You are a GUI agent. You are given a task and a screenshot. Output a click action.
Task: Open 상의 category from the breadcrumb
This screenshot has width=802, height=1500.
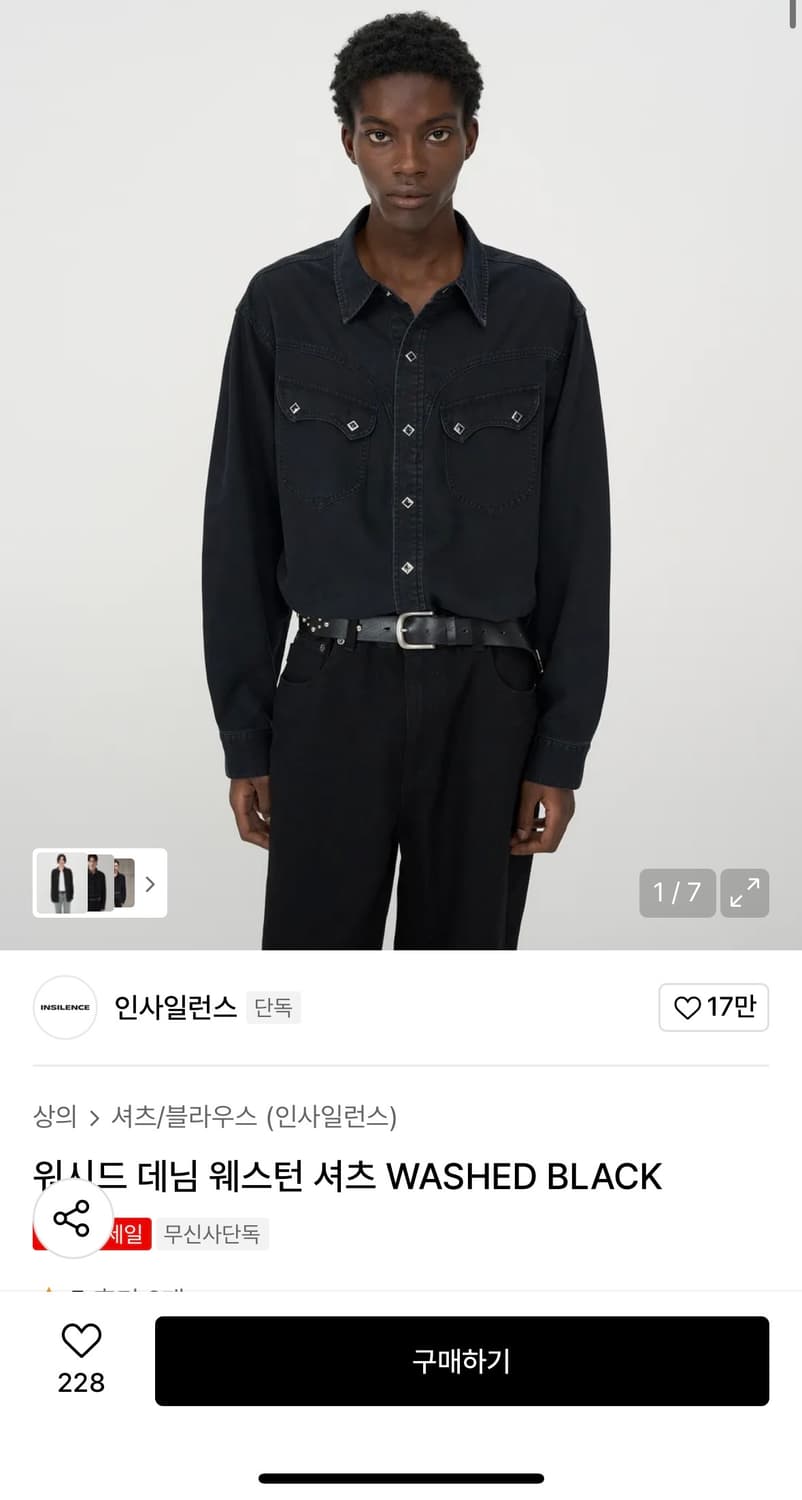click(57, 1118)
